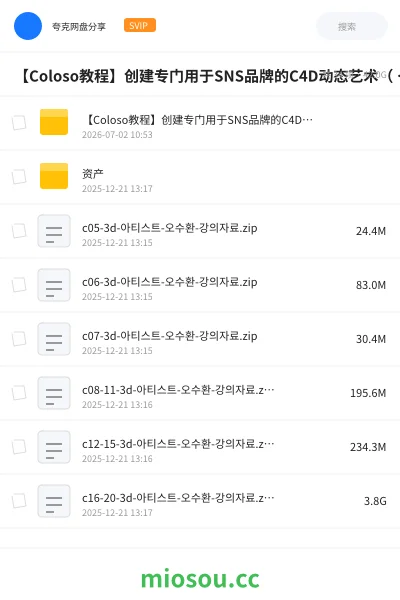Open the c12-15-3d zip file
The width and height of the screenshot is (400, 600).
200,447
